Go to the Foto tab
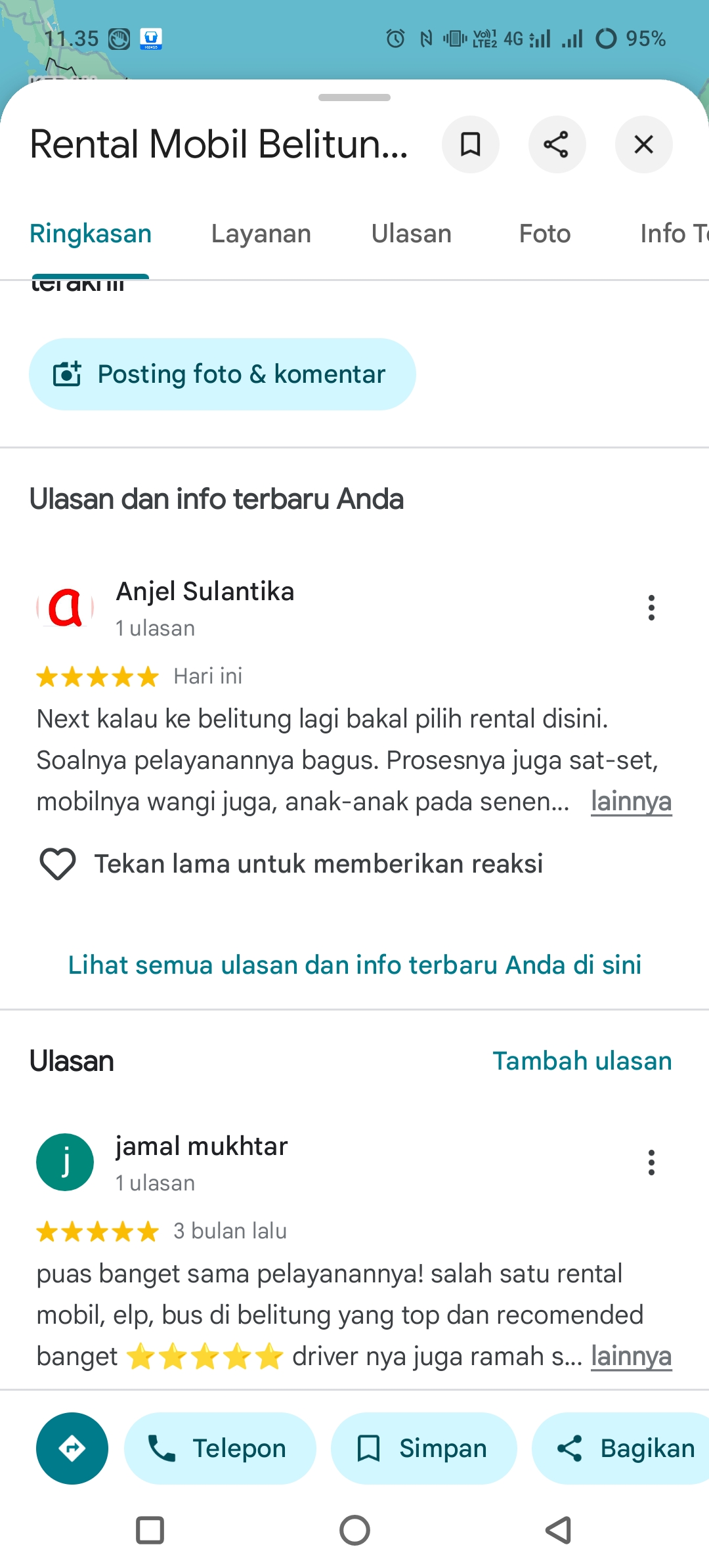The image size is (709, 1568). pos(545,234)
